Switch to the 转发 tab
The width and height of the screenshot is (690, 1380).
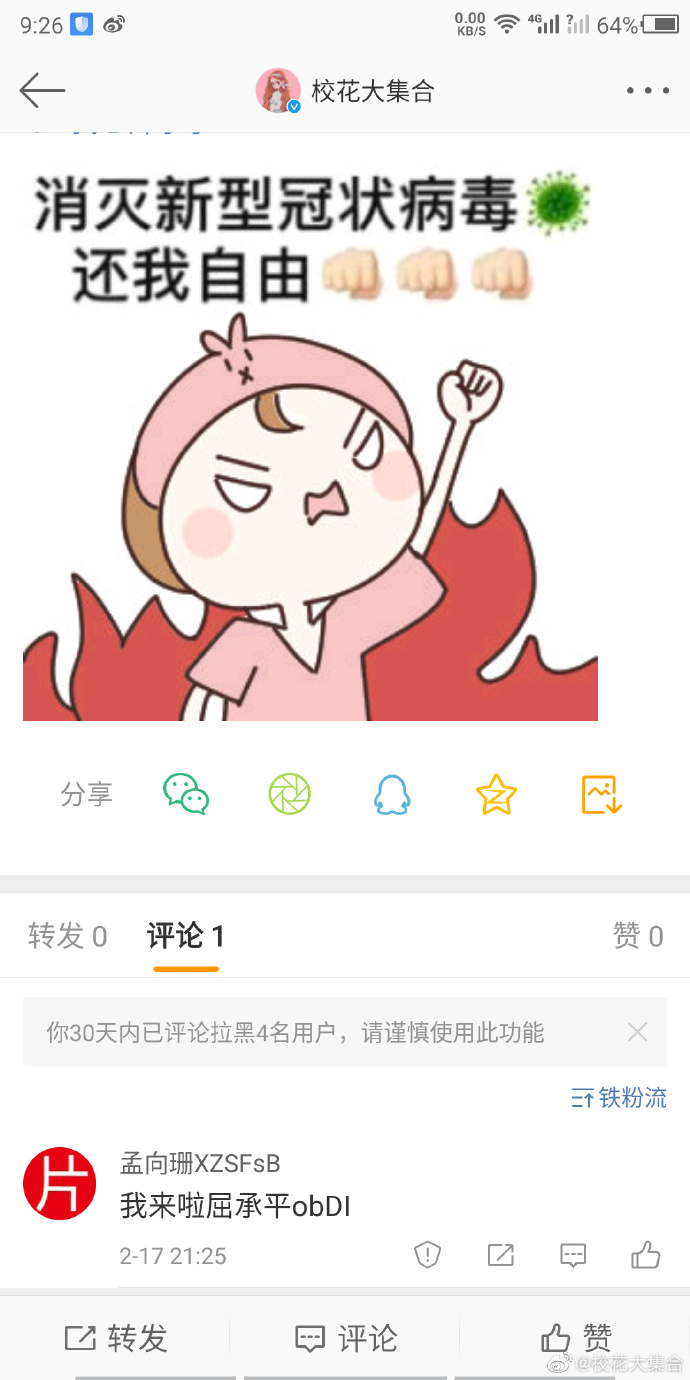pos(67,936)
